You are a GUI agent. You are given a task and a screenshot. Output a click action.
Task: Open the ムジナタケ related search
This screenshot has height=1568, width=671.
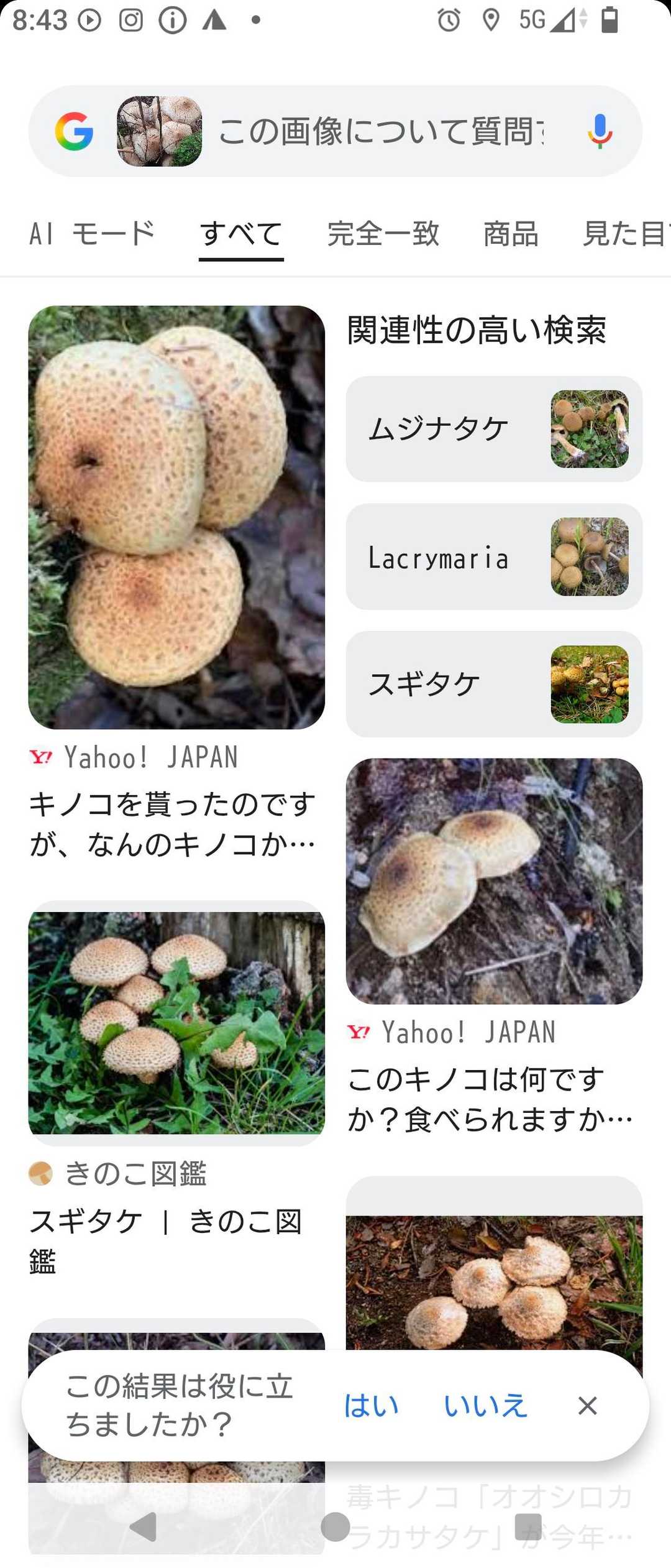tap(494, 428)
